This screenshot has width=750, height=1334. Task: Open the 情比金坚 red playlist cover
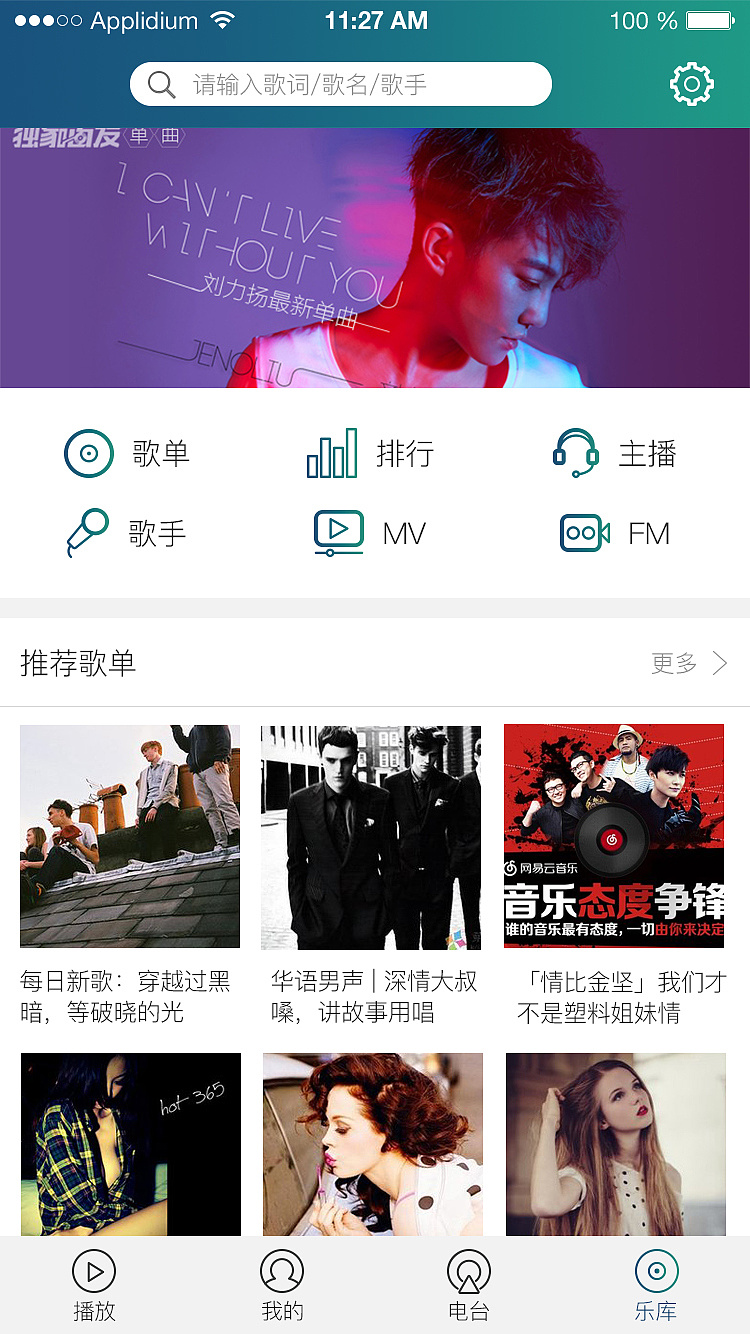point(614,836)
